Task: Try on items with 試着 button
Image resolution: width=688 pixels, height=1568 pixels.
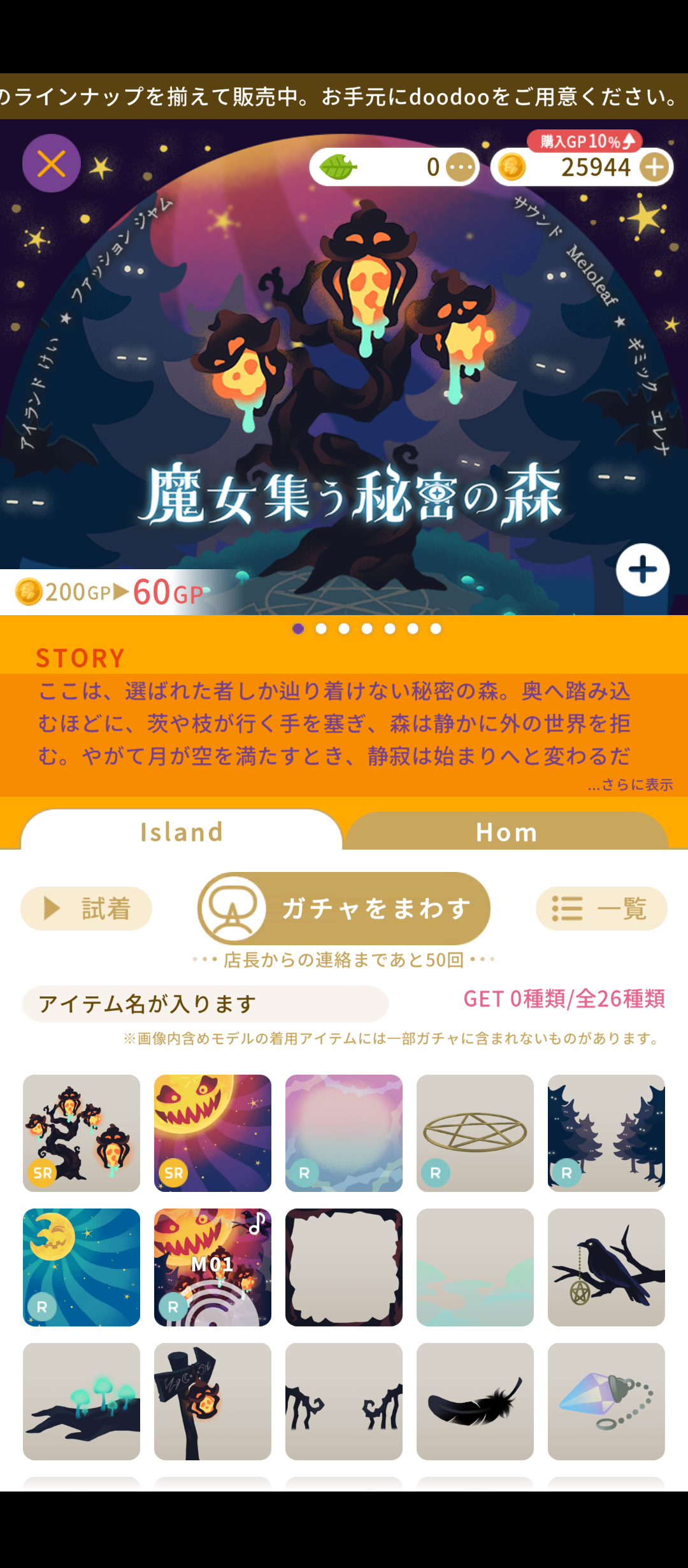Action: (87, 908)
